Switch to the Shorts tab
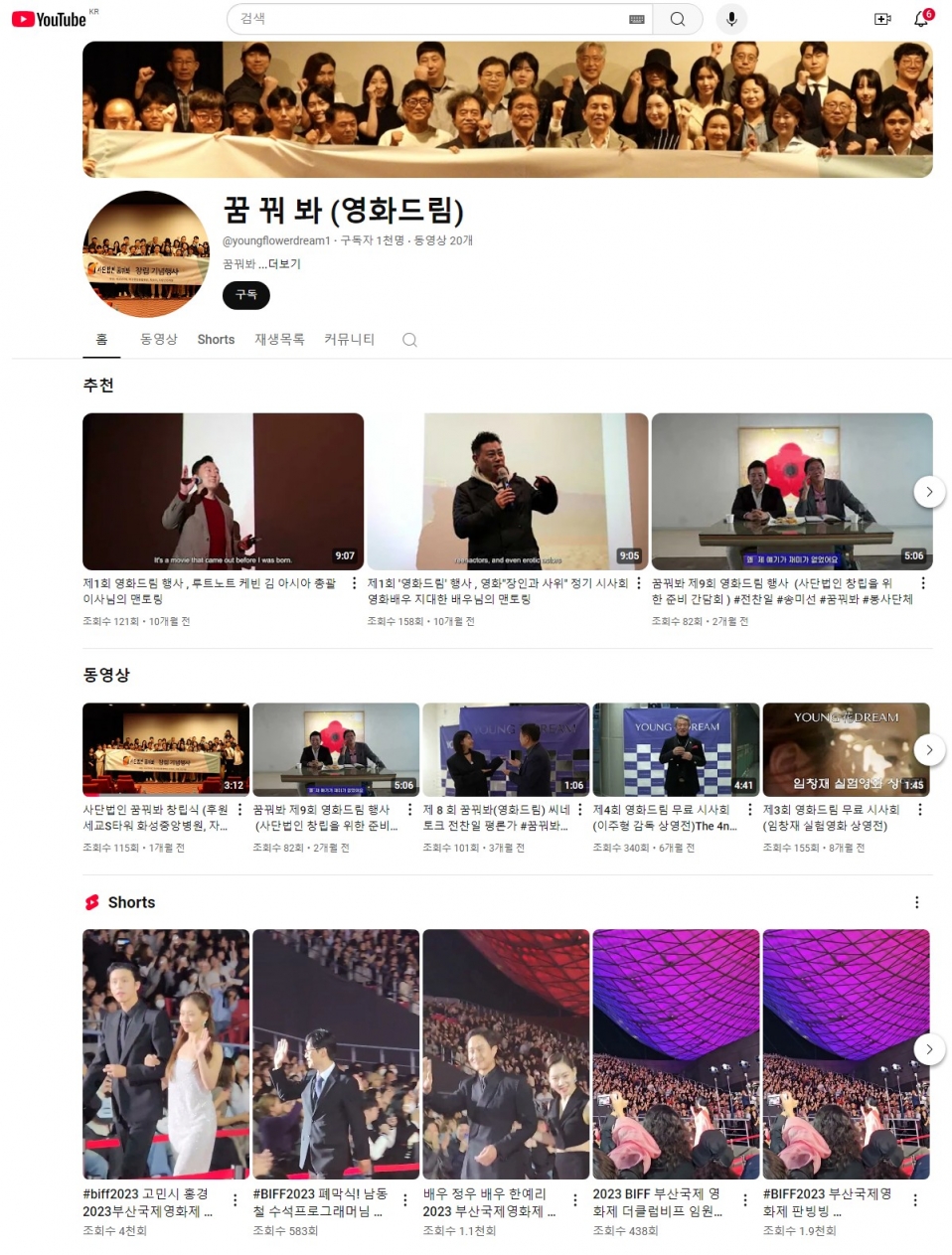 [x=216, y=340]
